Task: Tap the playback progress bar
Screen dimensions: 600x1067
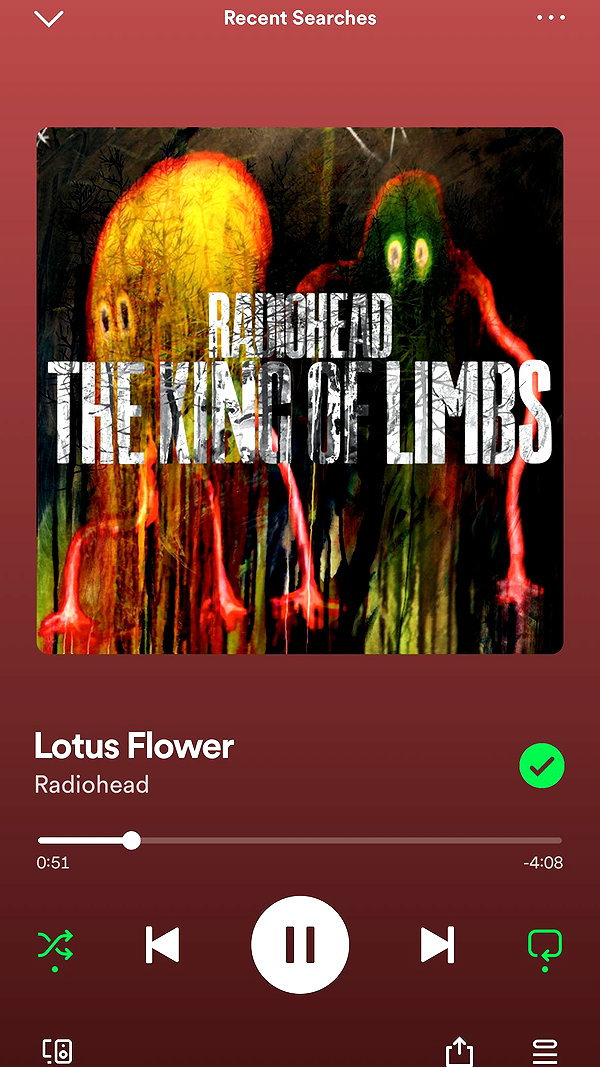Action: 300,840
